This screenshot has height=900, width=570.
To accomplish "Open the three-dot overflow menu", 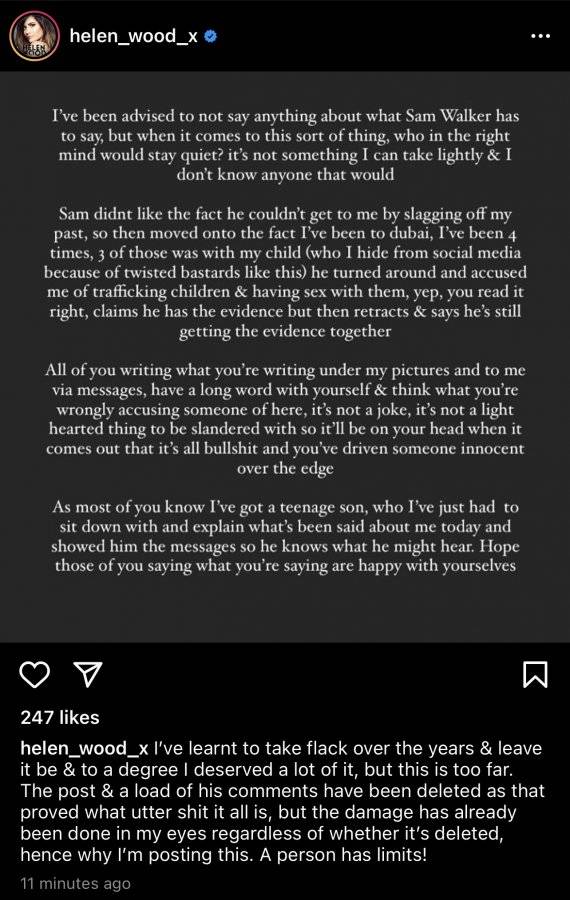I will coord(540,36).
